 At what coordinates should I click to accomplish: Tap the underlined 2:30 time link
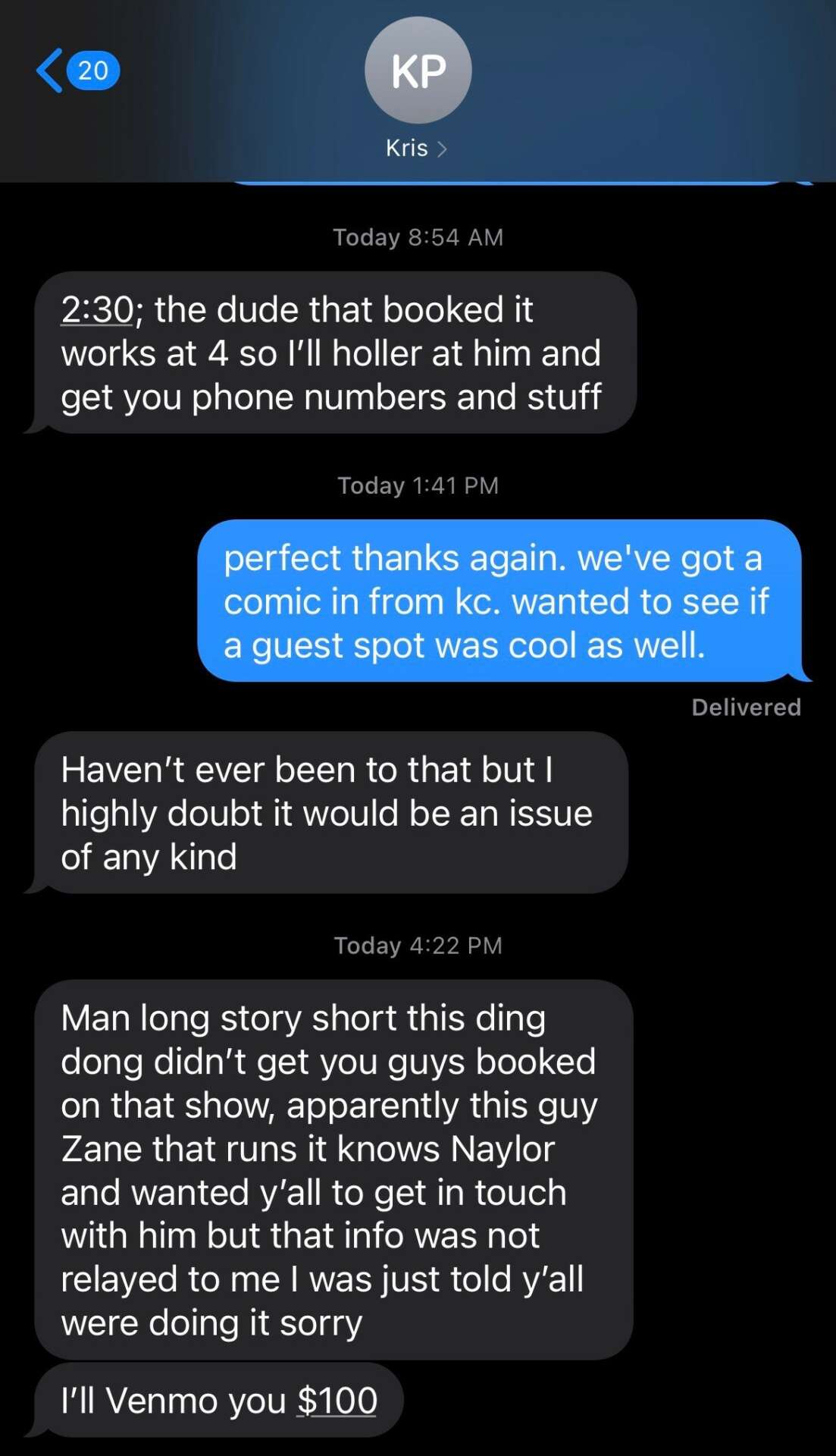97,309
